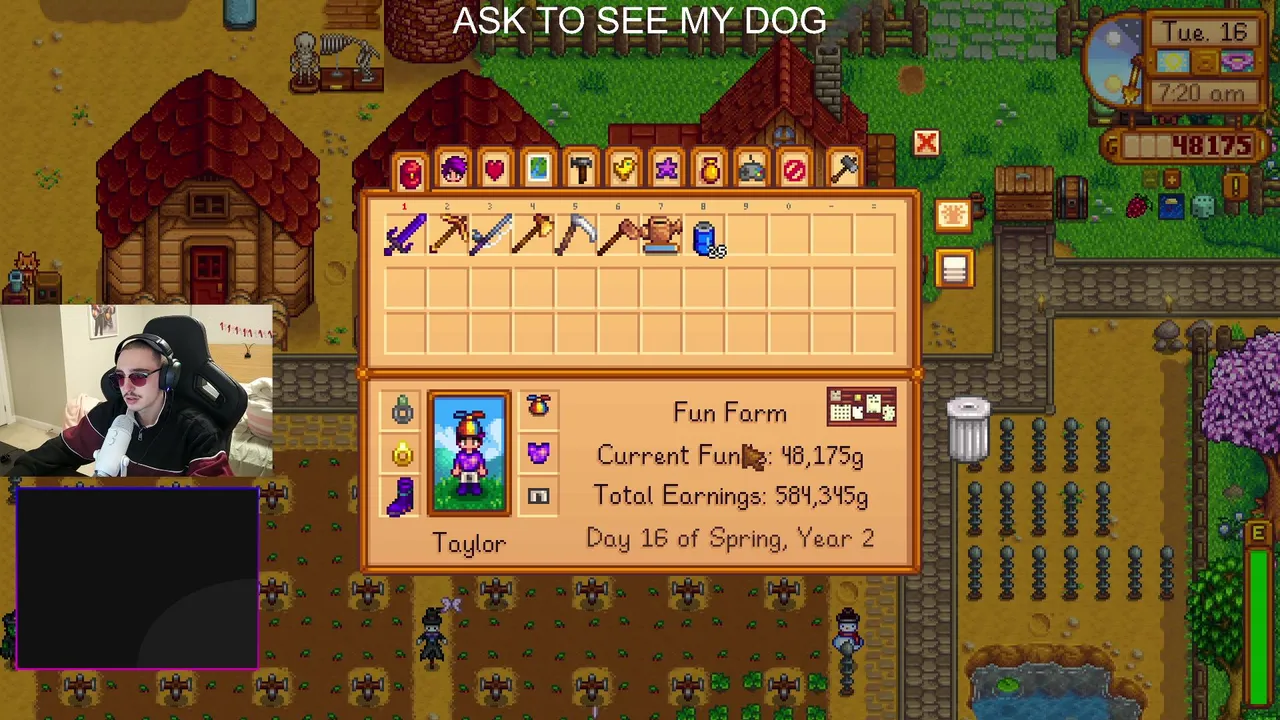The height and width of the screenshot is (720, 1280).
Task: Tap the propeller hat equipment slot
Action: point(538,406)
